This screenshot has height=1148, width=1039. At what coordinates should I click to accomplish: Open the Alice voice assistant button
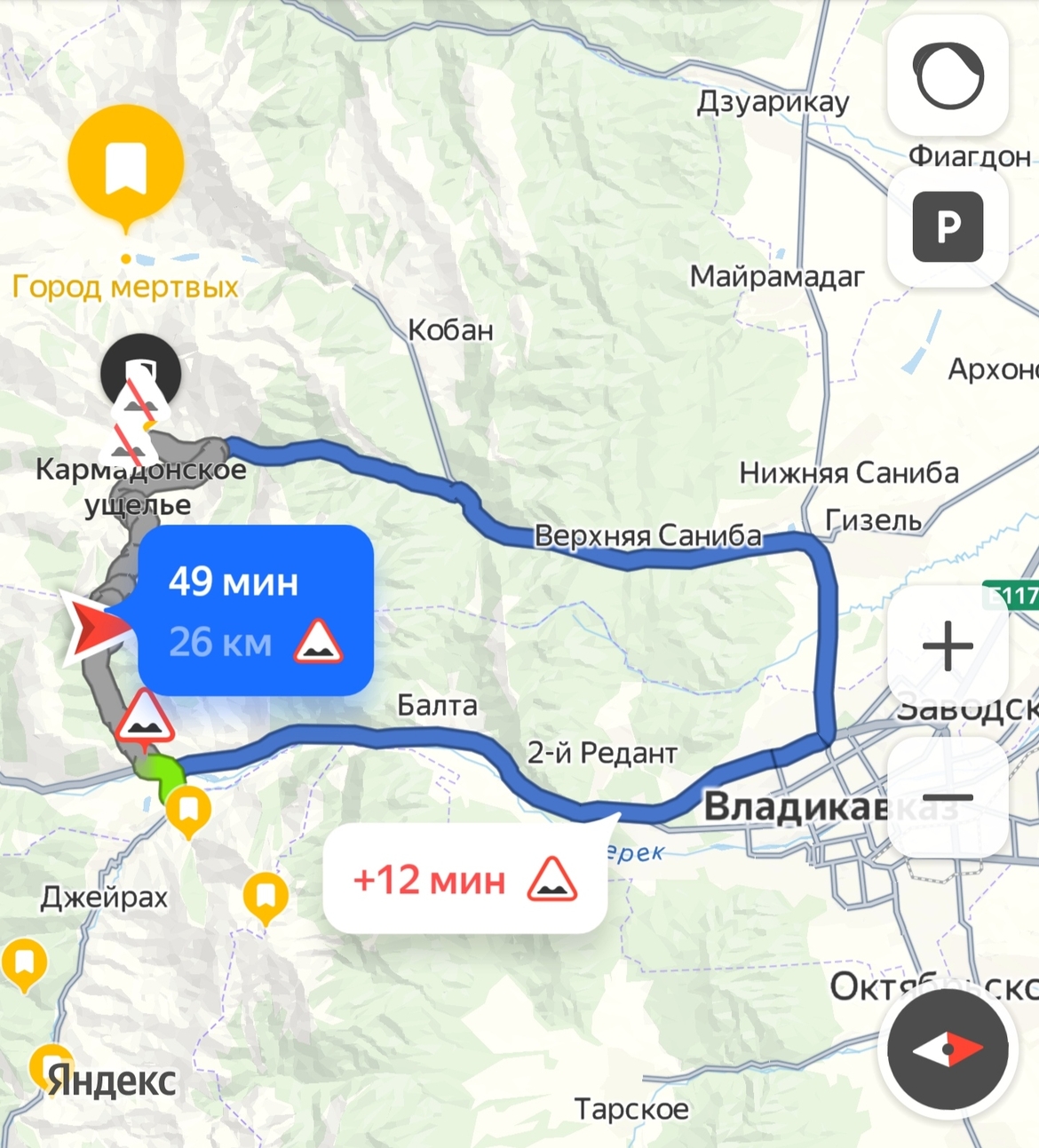click(948, 76)
